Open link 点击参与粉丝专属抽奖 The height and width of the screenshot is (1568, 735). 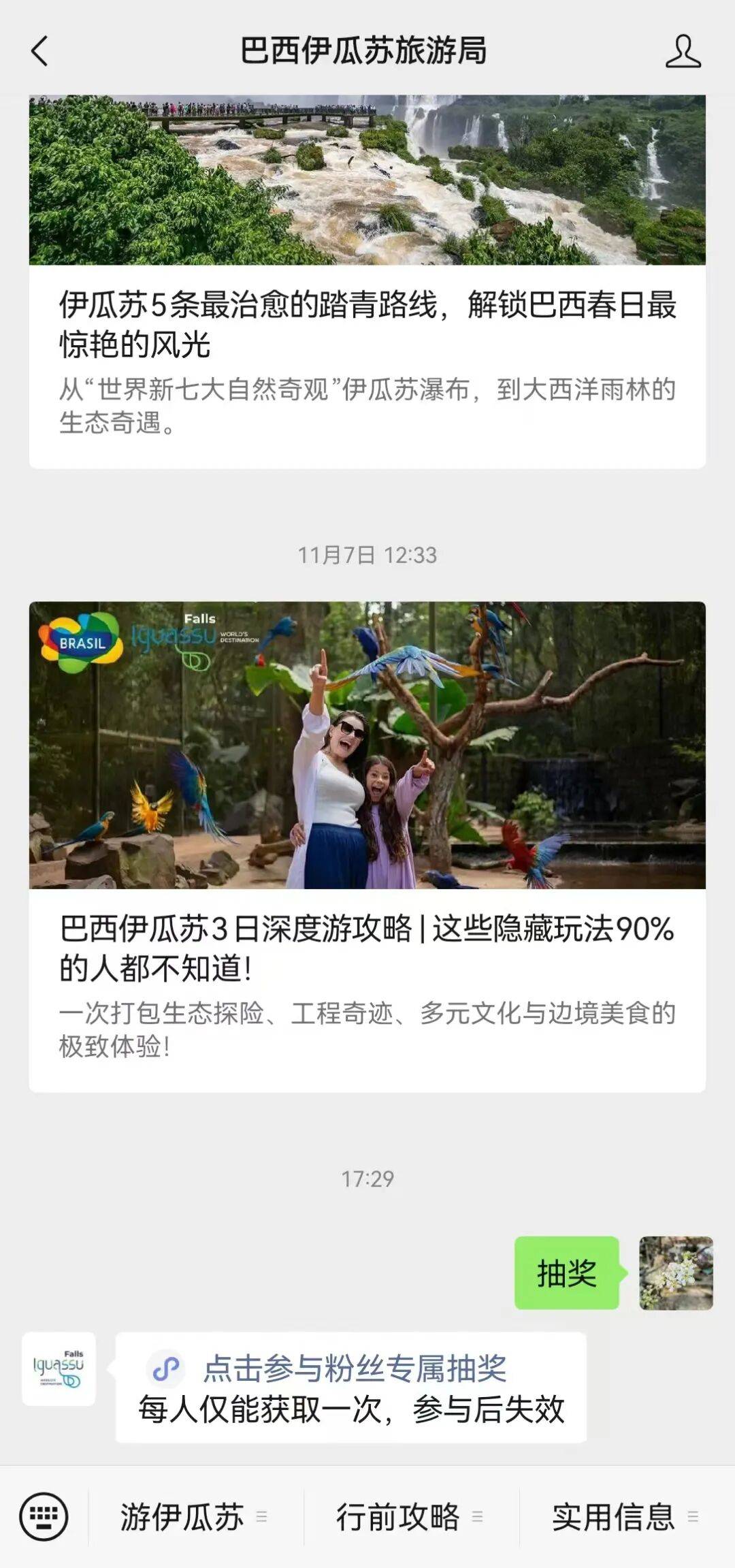coord(354,1369)
